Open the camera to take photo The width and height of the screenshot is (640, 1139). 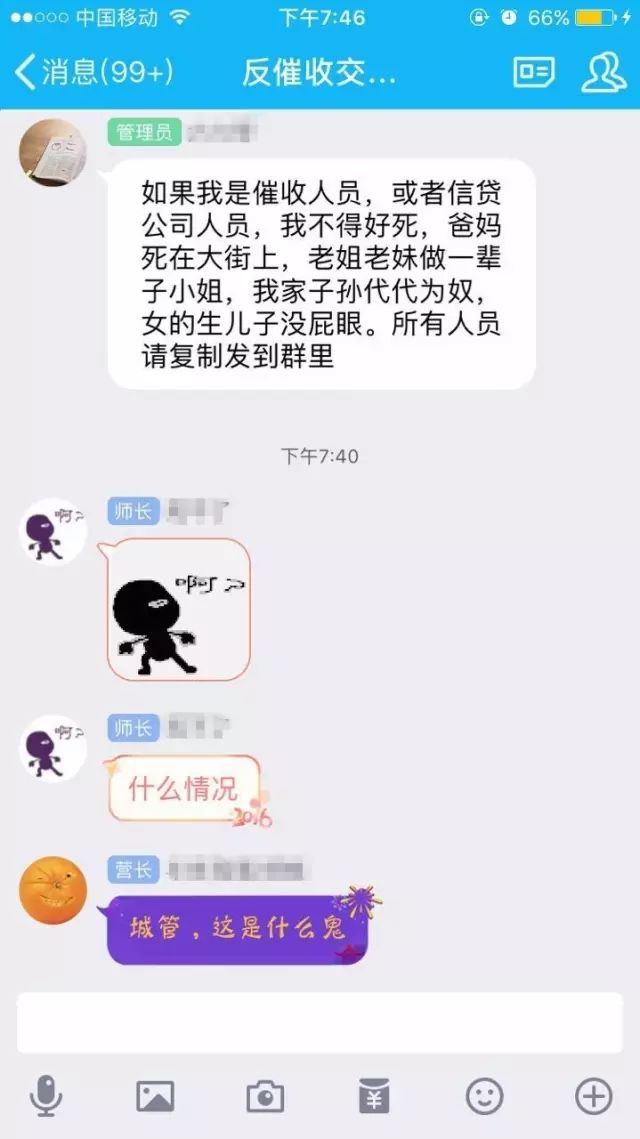pyautogui.click(x=265, y=1097)
